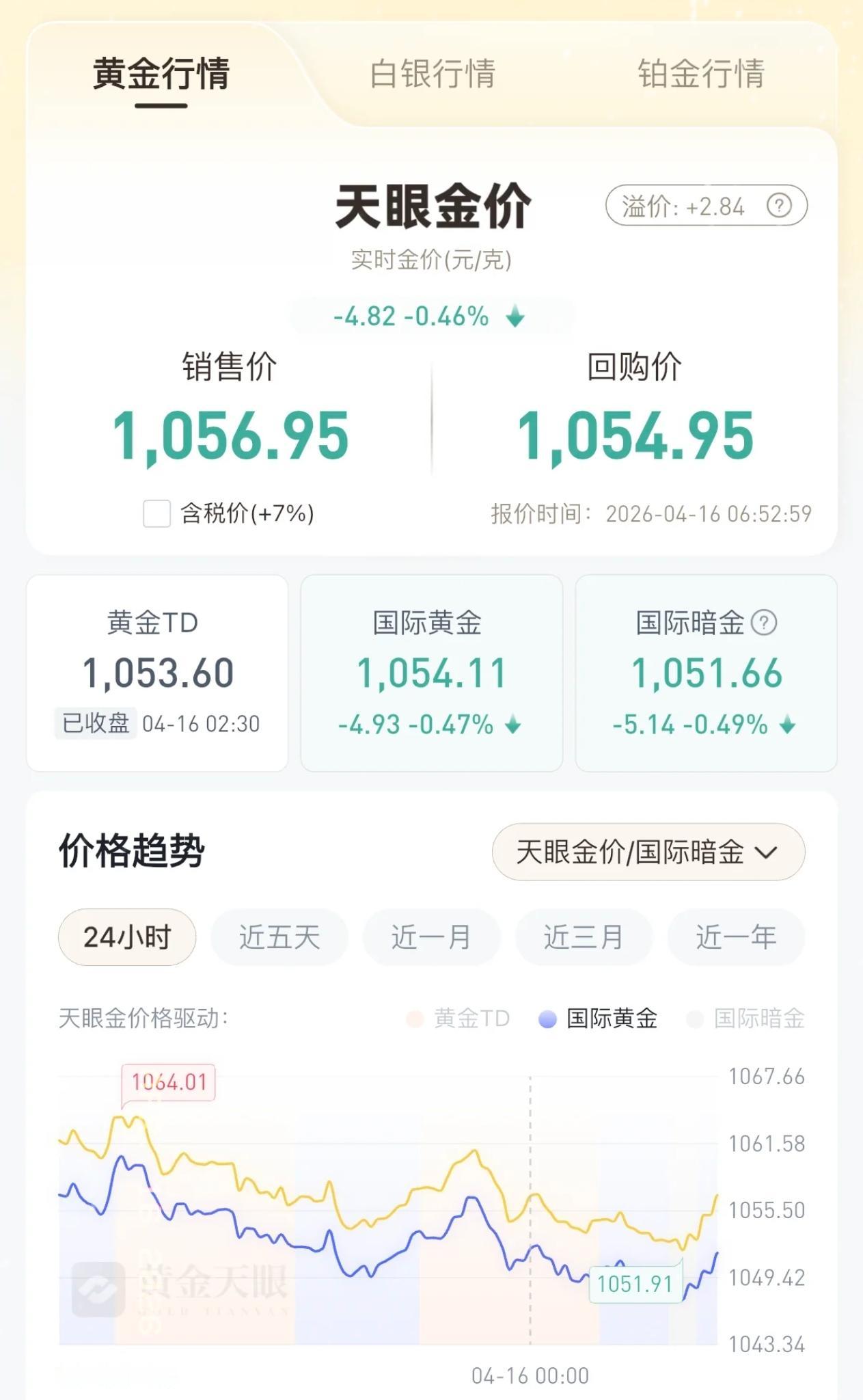
Task: Select the 近三月 time range
Action: point(583,937)
